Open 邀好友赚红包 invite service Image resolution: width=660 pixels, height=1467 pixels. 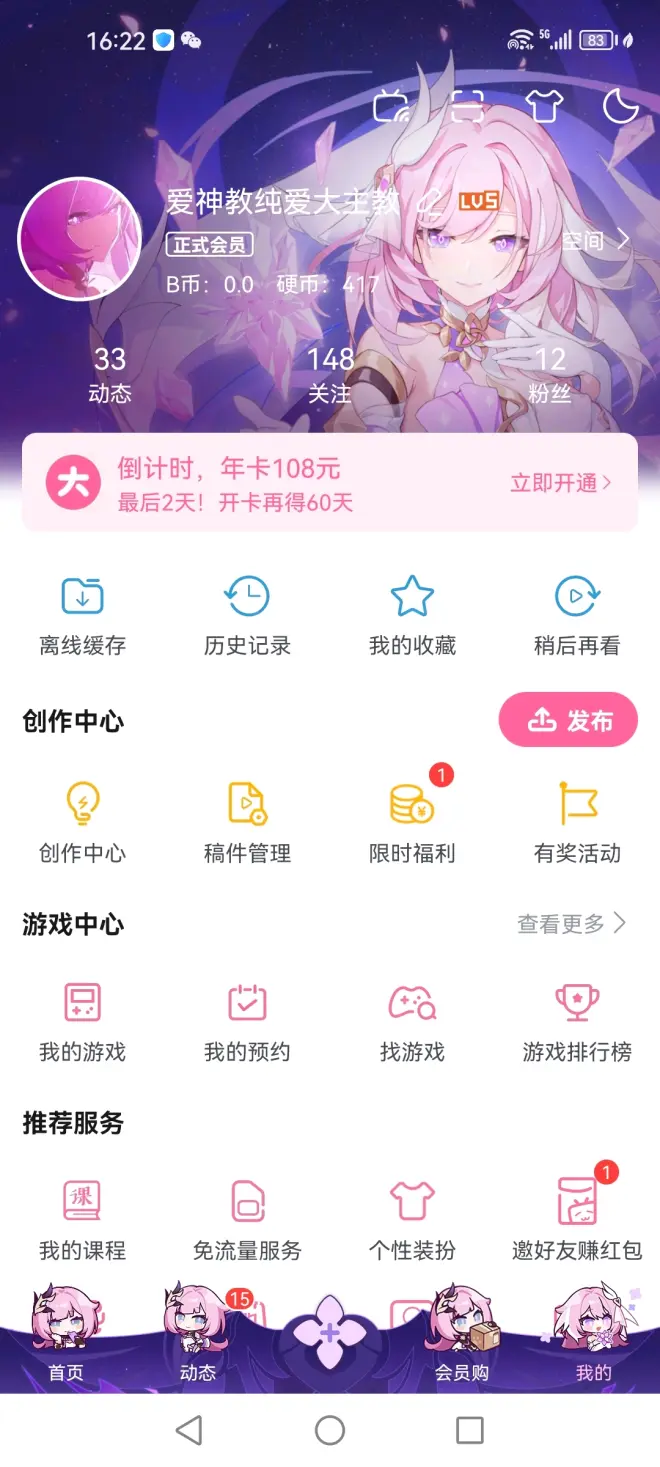click(577, 1219)
